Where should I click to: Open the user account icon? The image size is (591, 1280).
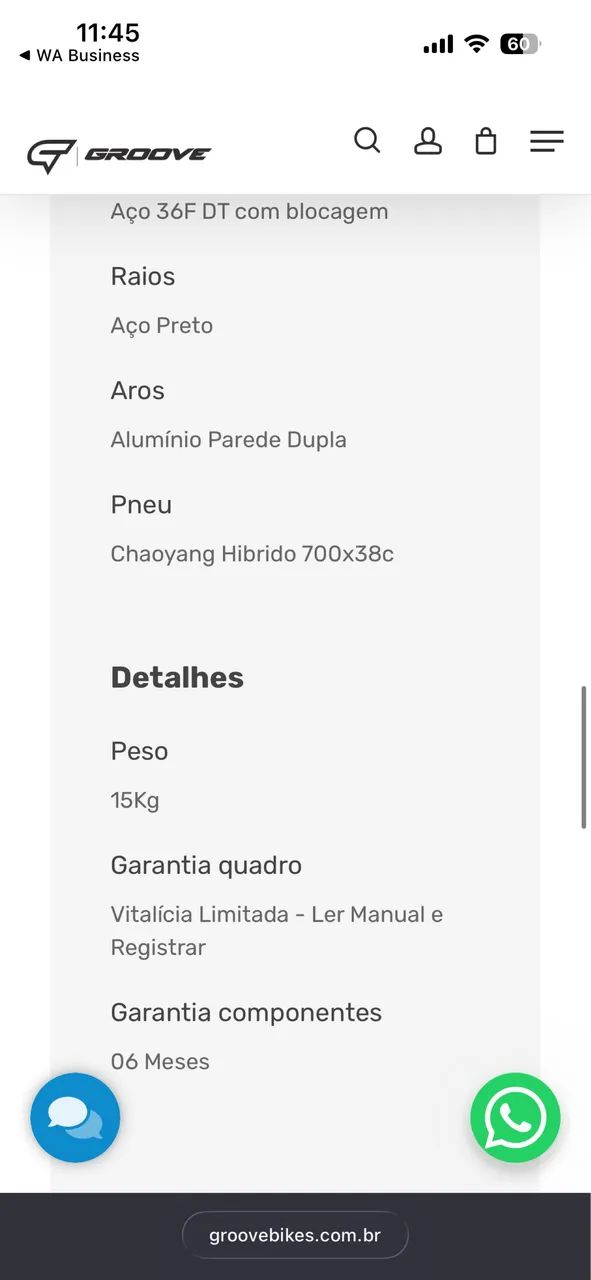428,141
